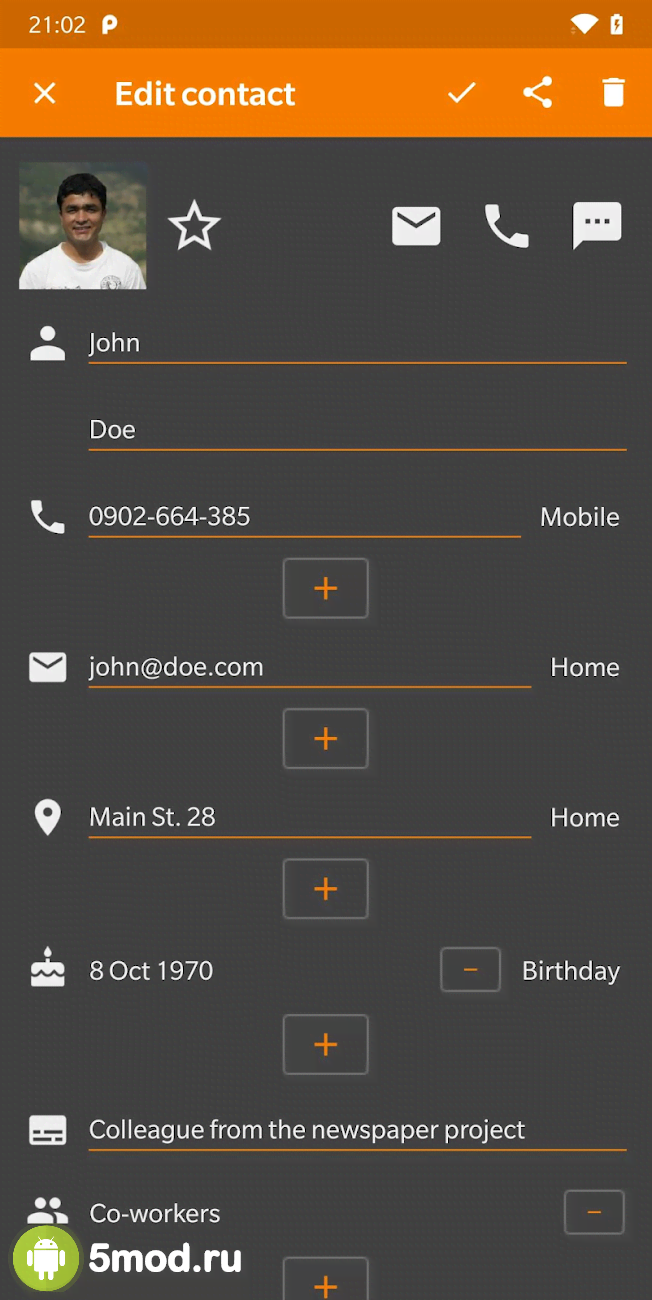Viewport: 652px width, 1300px height.
Task: Mark John Doe as favorite
Action: (194, 226)
